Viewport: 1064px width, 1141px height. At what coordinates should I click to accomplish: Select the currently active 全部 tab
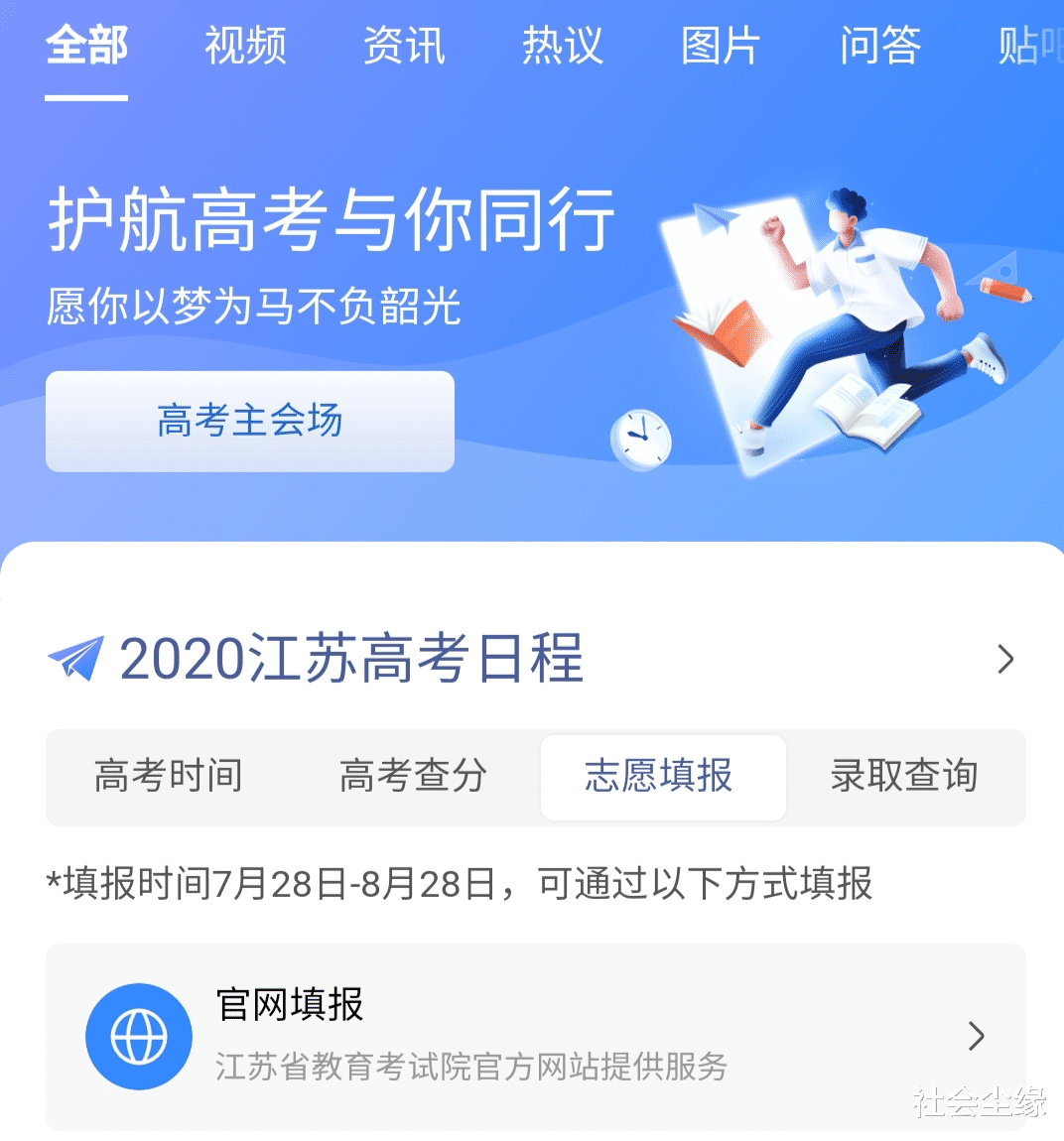click(87, 47)
